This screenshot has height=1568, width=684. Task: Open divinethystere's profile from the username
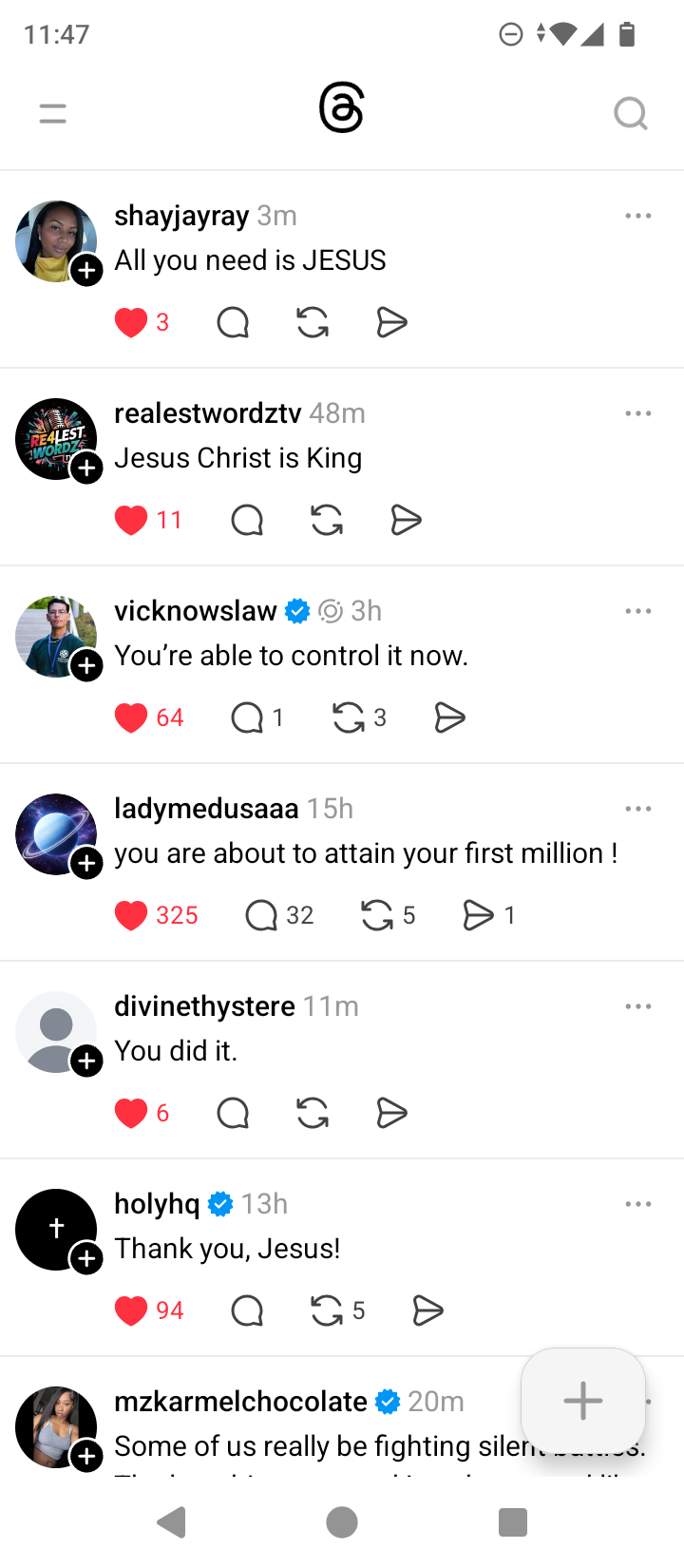point(204,1005)
